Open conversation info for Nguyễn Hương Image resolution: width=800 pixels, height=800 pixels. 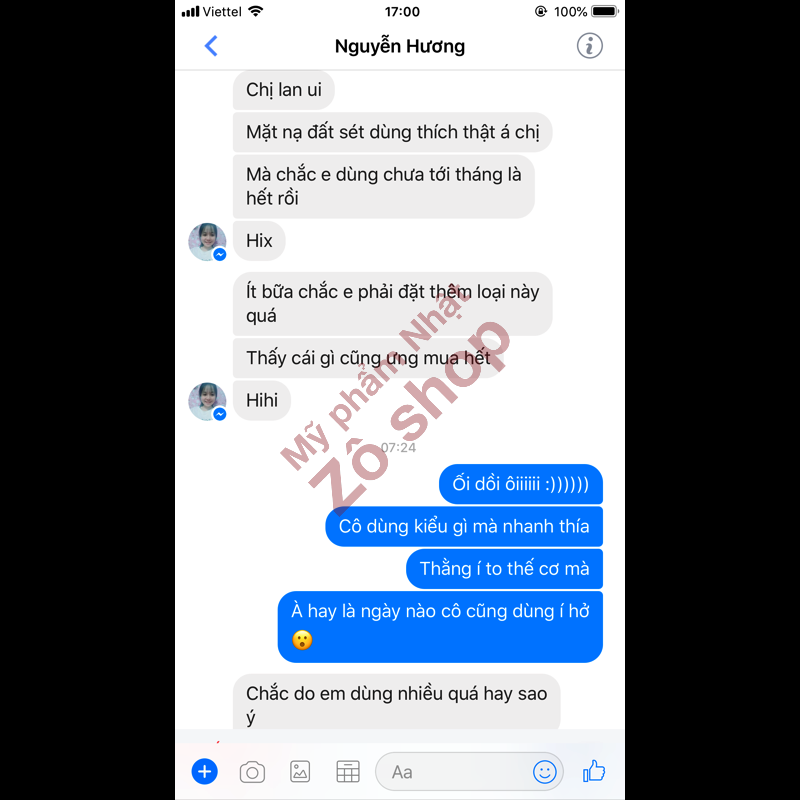590,45
